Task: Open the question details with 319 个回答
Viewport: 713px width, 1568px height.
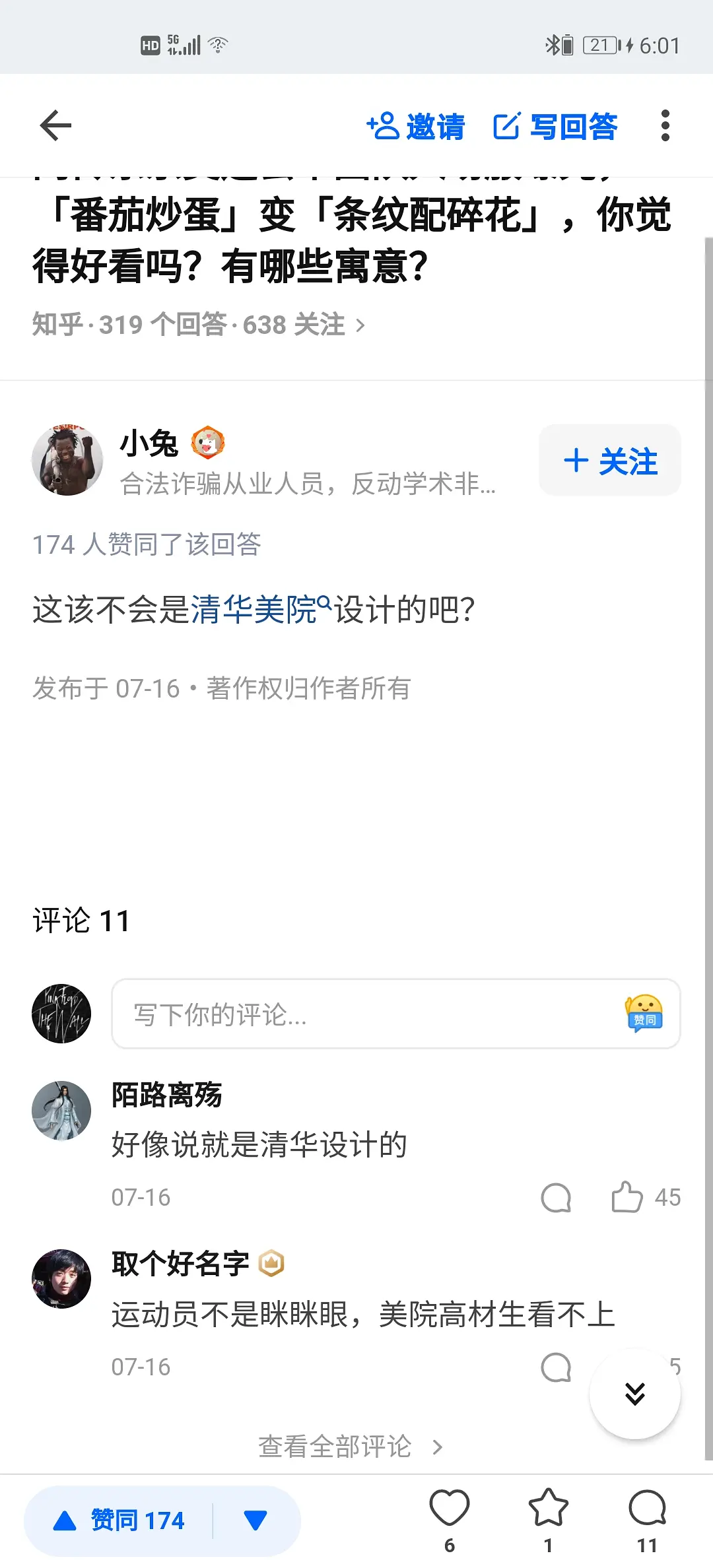Action: click(198, 325)
